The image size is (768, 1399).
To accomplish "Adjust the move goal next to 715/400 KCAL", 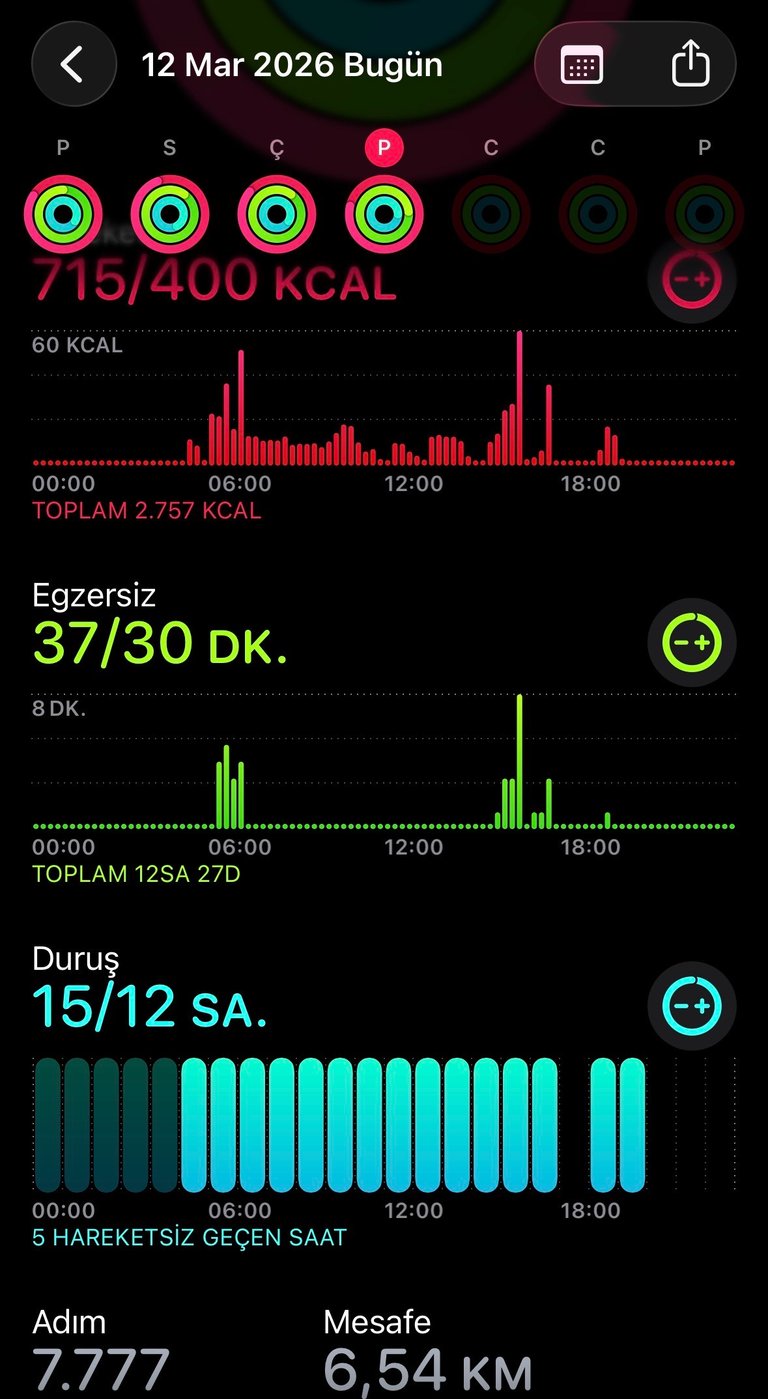I will (692, 279).
